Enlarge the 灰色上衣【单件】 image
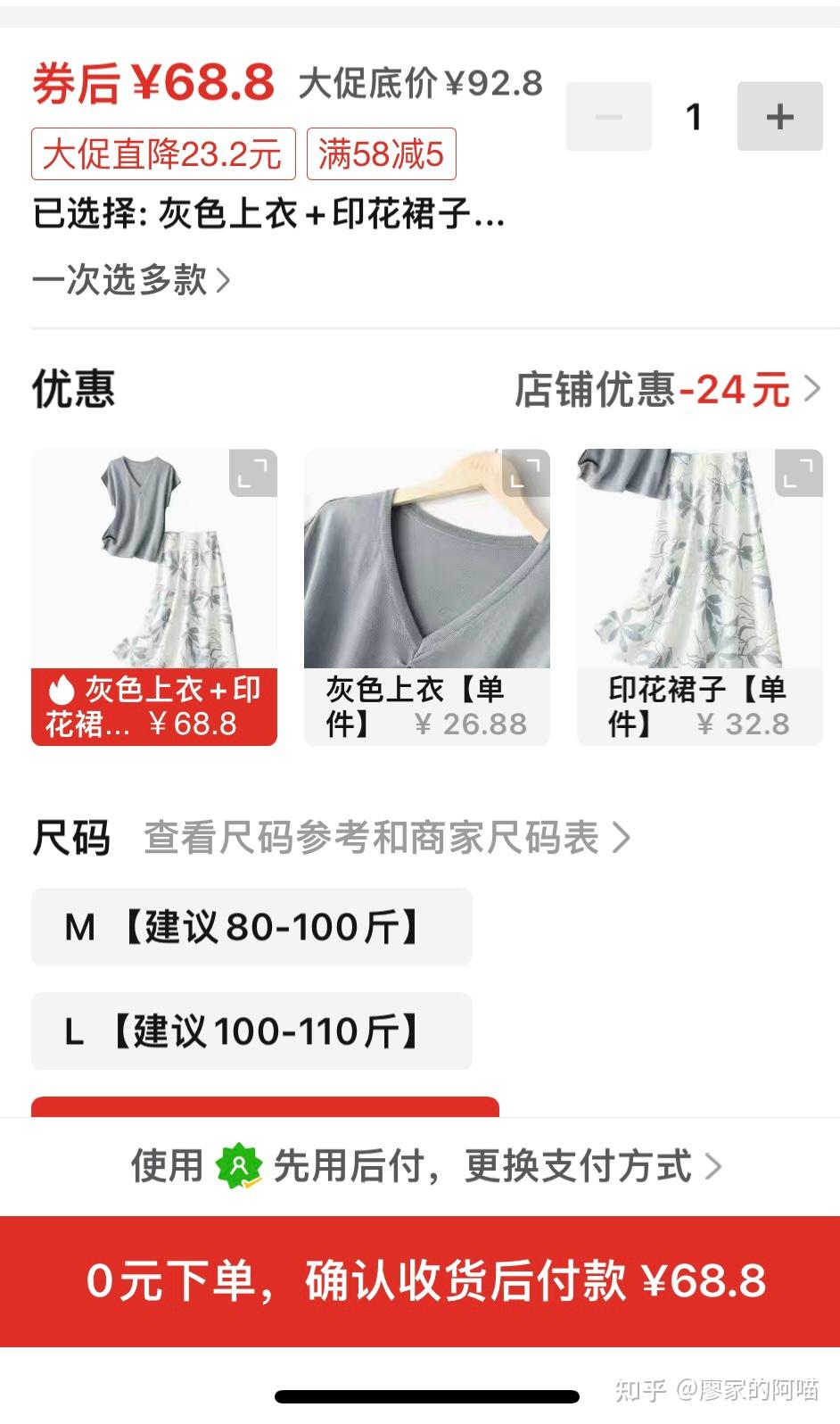 (526, 473)
